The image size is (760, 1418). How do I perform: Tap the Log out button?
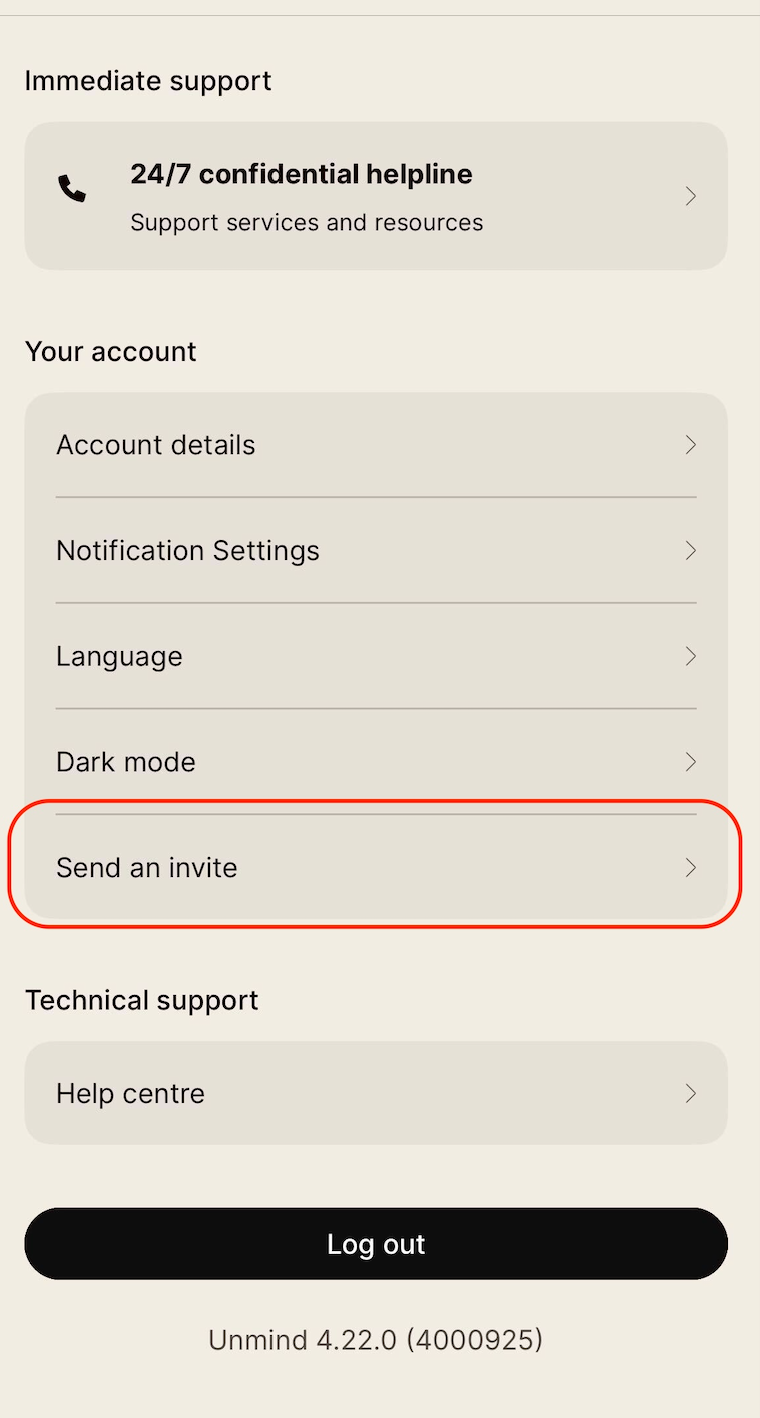tap(376, 1244)
